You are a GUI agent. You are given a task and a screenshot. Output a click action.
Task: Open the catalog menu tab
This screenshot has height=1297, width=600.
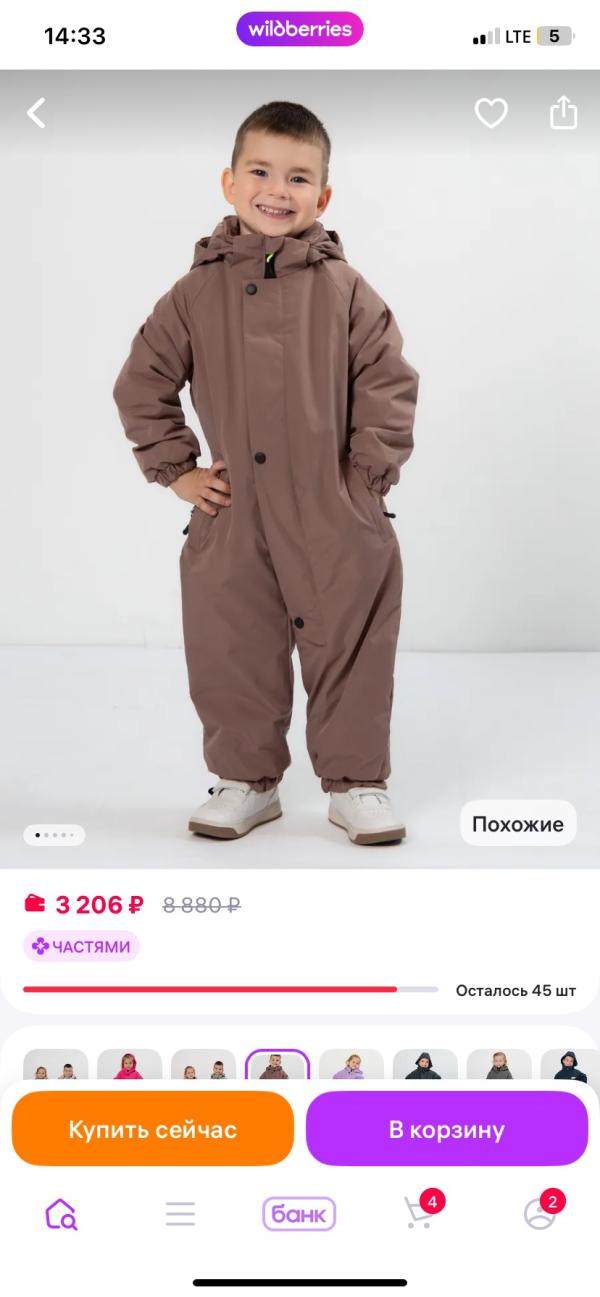point(180,1214)
